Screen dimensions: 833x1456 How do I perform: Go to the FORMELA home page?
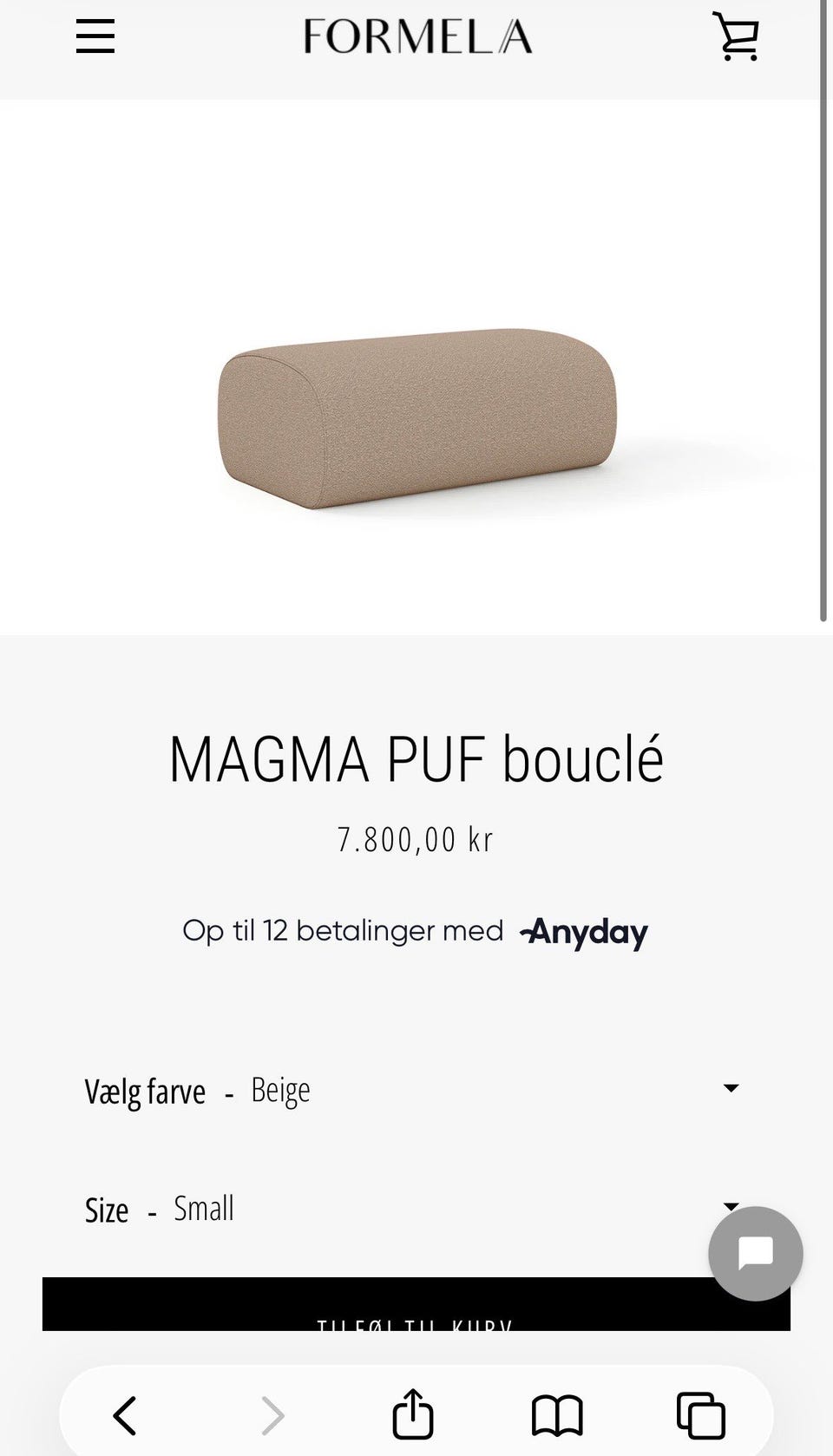pos(417,36)
